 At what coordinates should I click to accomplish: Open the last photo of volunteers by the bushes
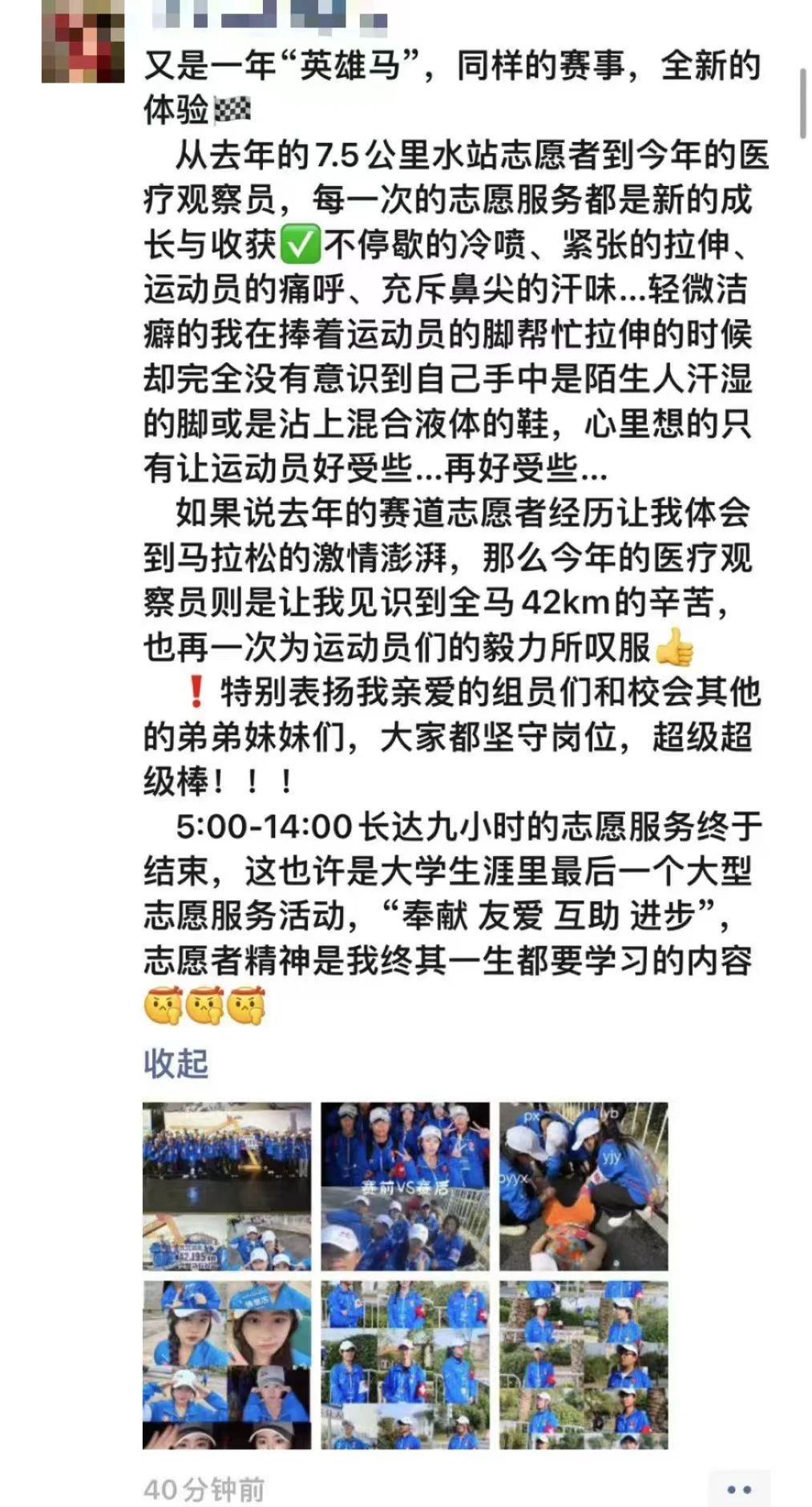pos(583,1364)
